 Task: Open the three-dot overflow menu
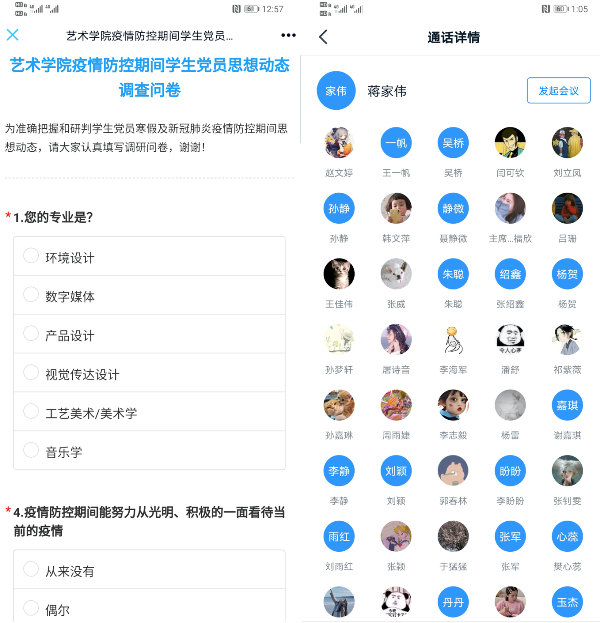tap(288, 35)
